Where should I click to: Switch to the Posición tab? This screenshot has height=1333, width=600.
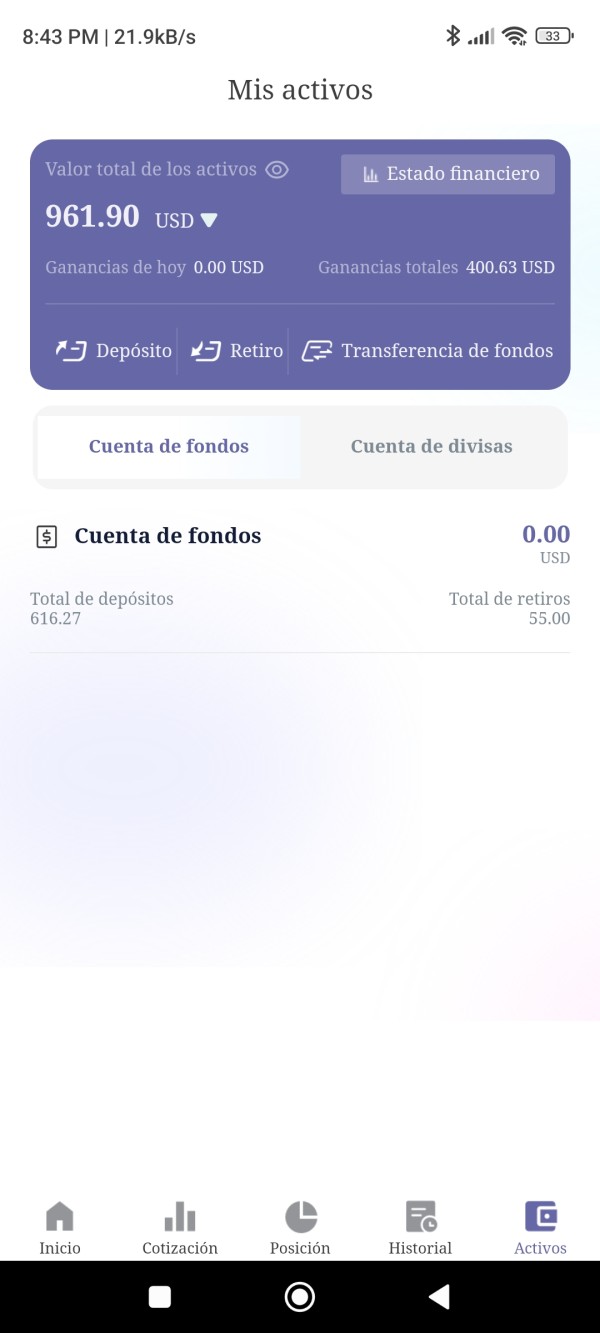[x=300, y=1229]
